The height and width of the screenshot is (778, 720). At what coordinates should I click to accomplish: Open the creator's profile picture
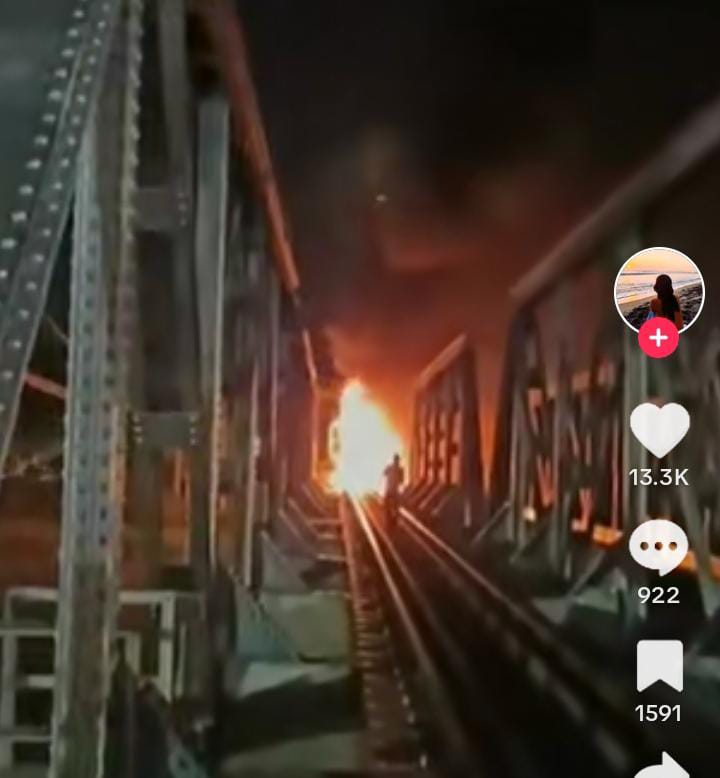click(x=659, y=287)
